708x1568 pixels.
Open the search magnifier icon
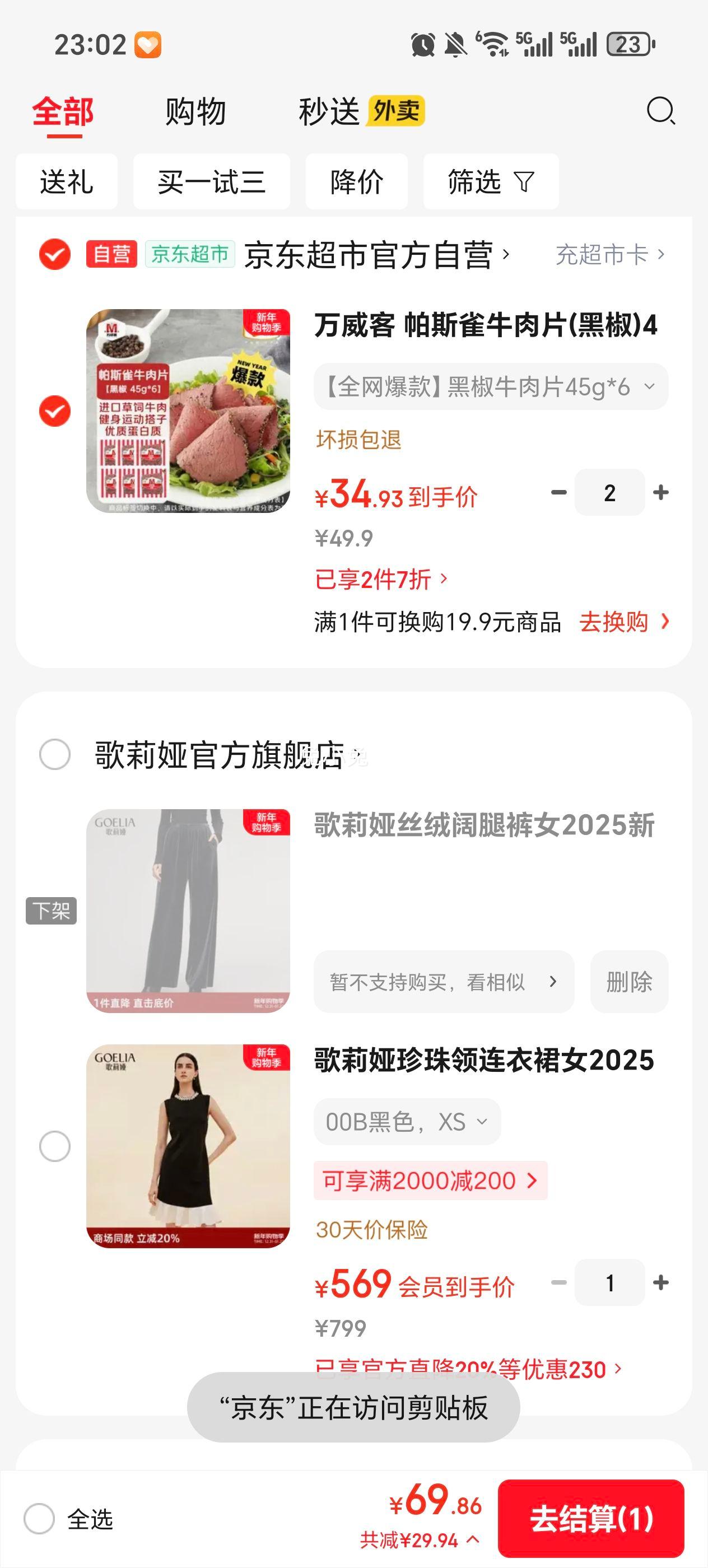tap(660, 111)
